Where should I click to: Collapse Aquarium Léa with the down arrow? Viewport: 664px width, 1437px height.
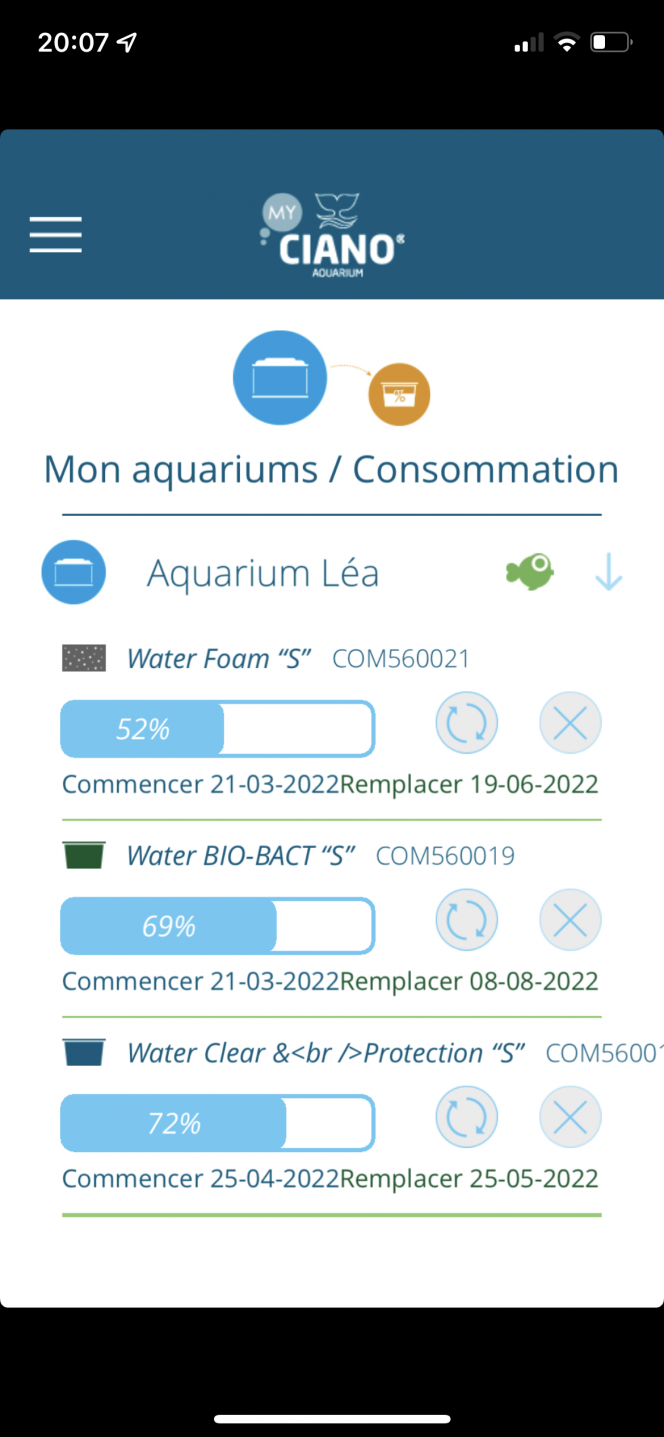608,573
